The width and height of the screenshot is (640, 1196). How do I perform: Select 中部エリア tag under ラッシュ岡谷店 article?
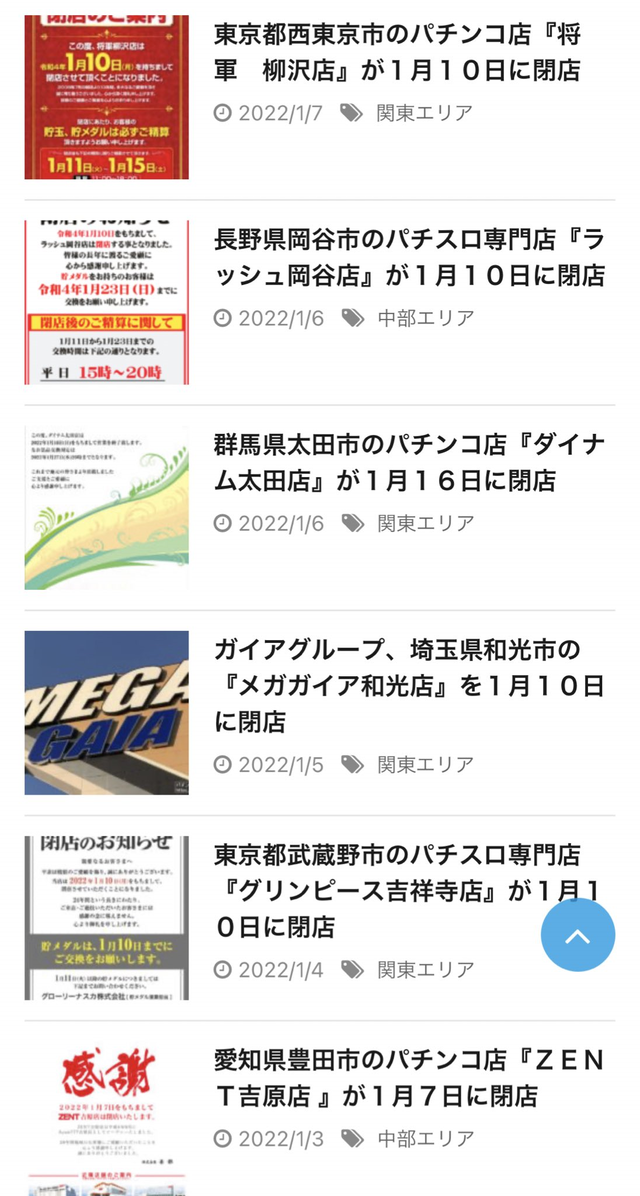[426, 318]
